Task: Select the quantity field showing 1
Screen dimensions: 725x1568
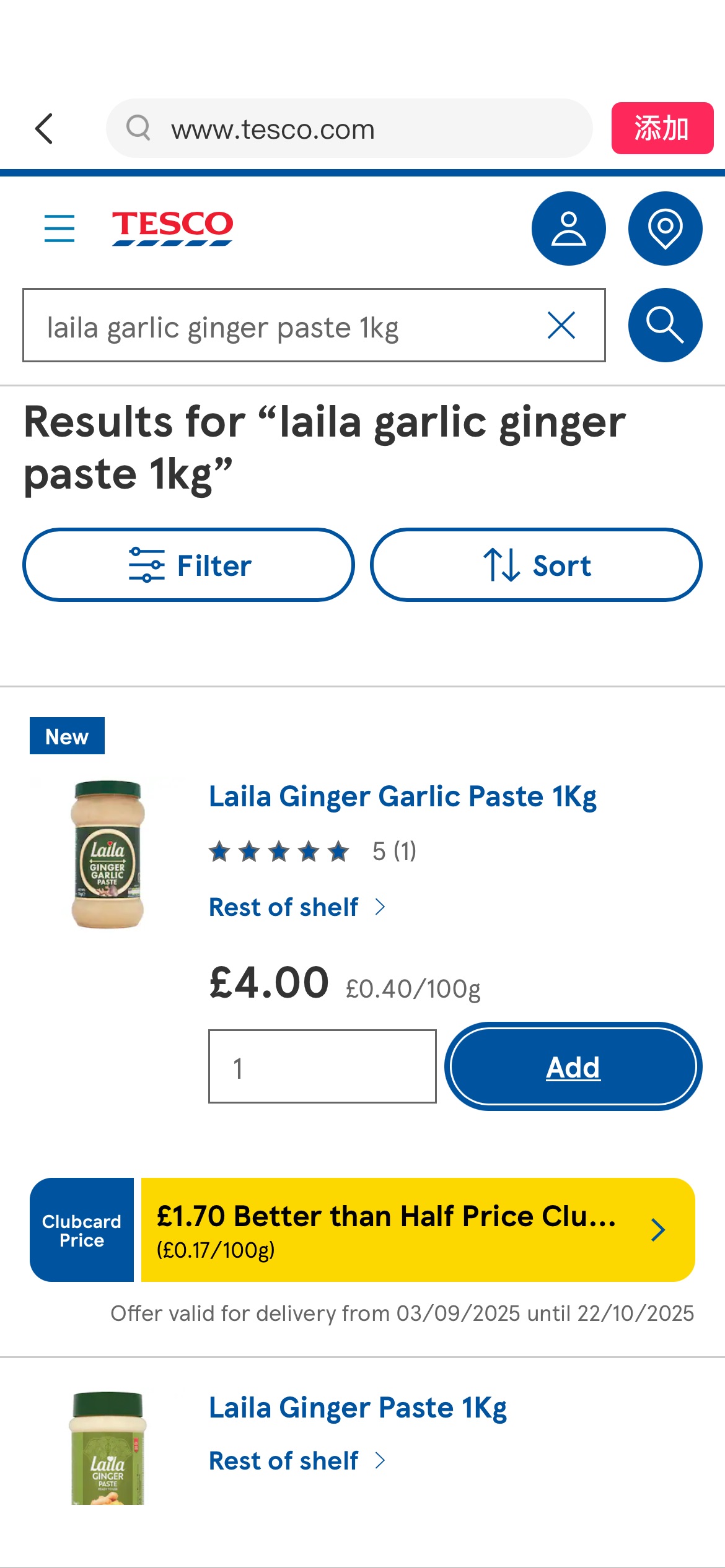Action: [x=322, y=1066]
